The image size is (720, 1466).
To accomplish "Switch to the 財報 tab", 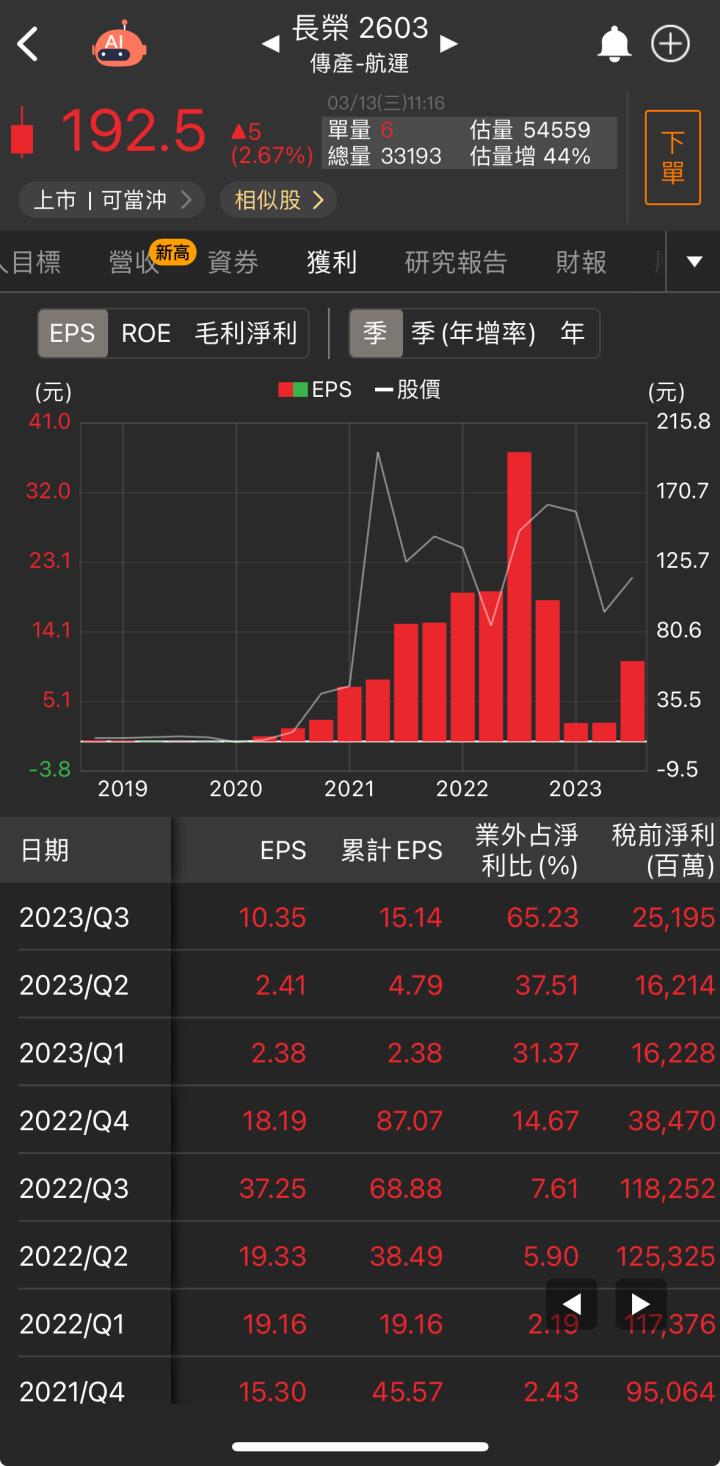I will [x=581, y=261].
